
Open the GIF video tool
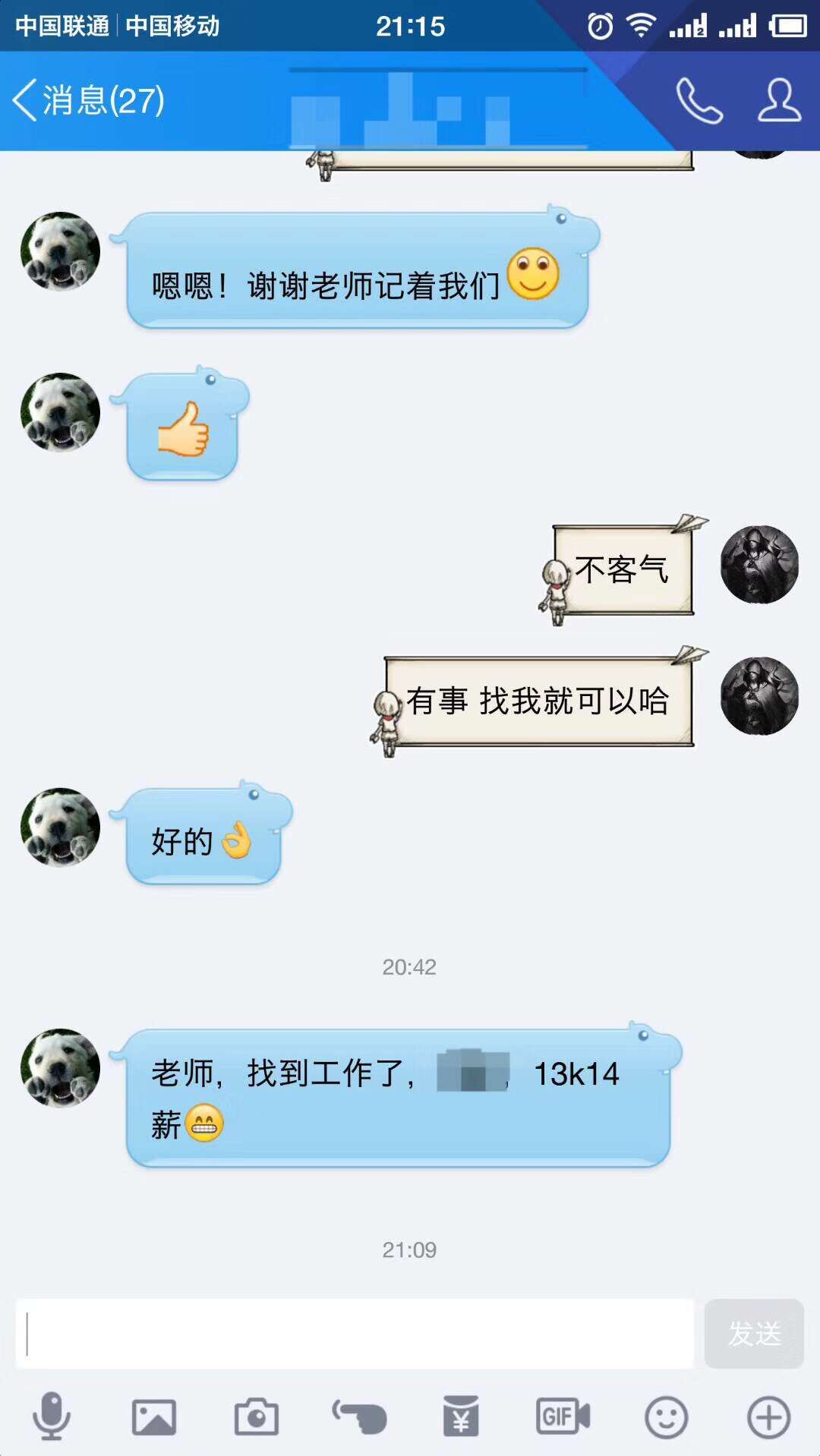tap(563, 1417)
